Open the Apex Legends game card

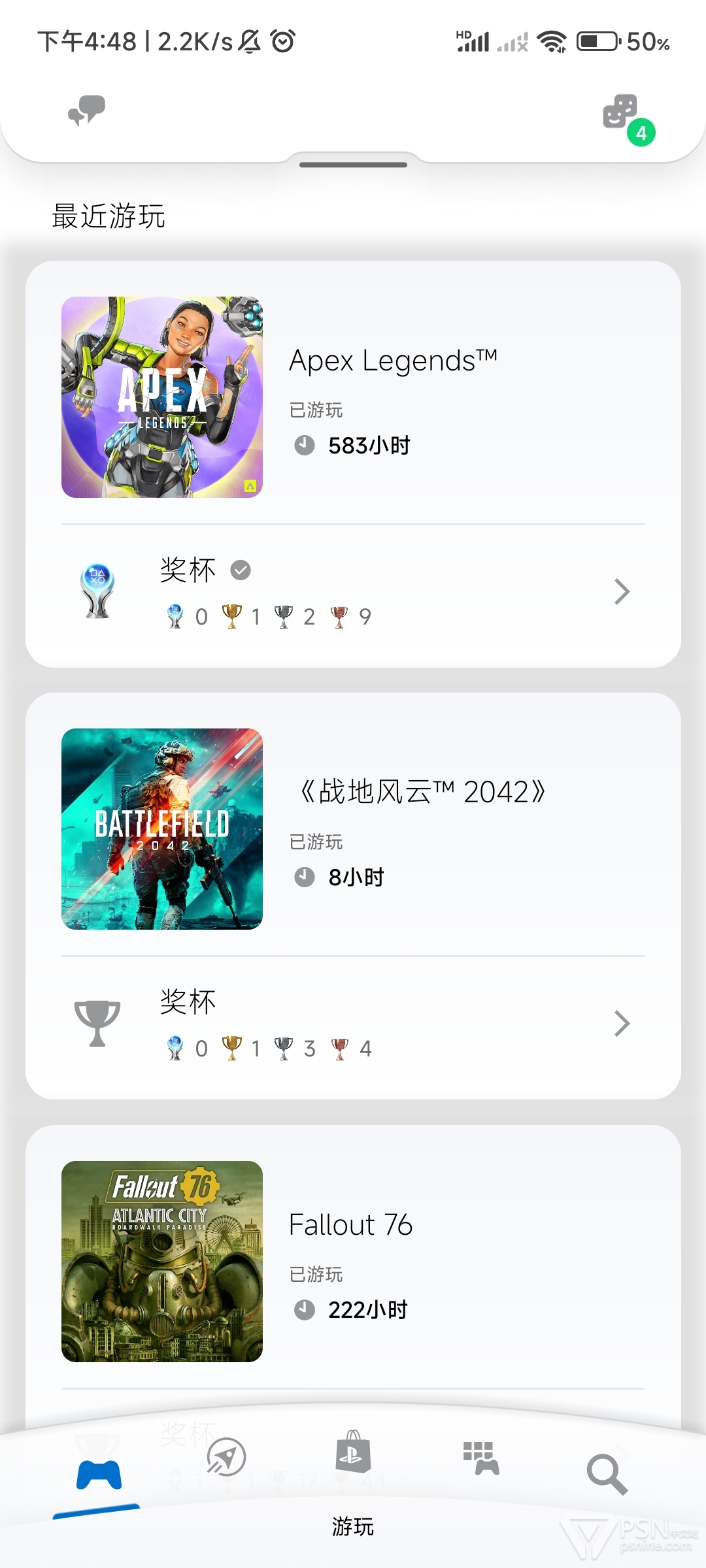click(353, 397)
